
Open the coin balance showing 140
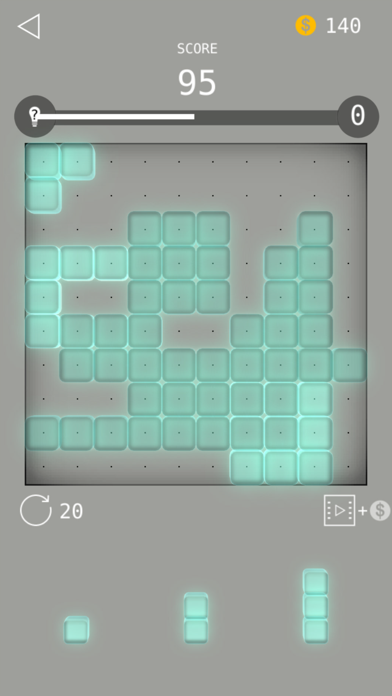click(329, 25)
